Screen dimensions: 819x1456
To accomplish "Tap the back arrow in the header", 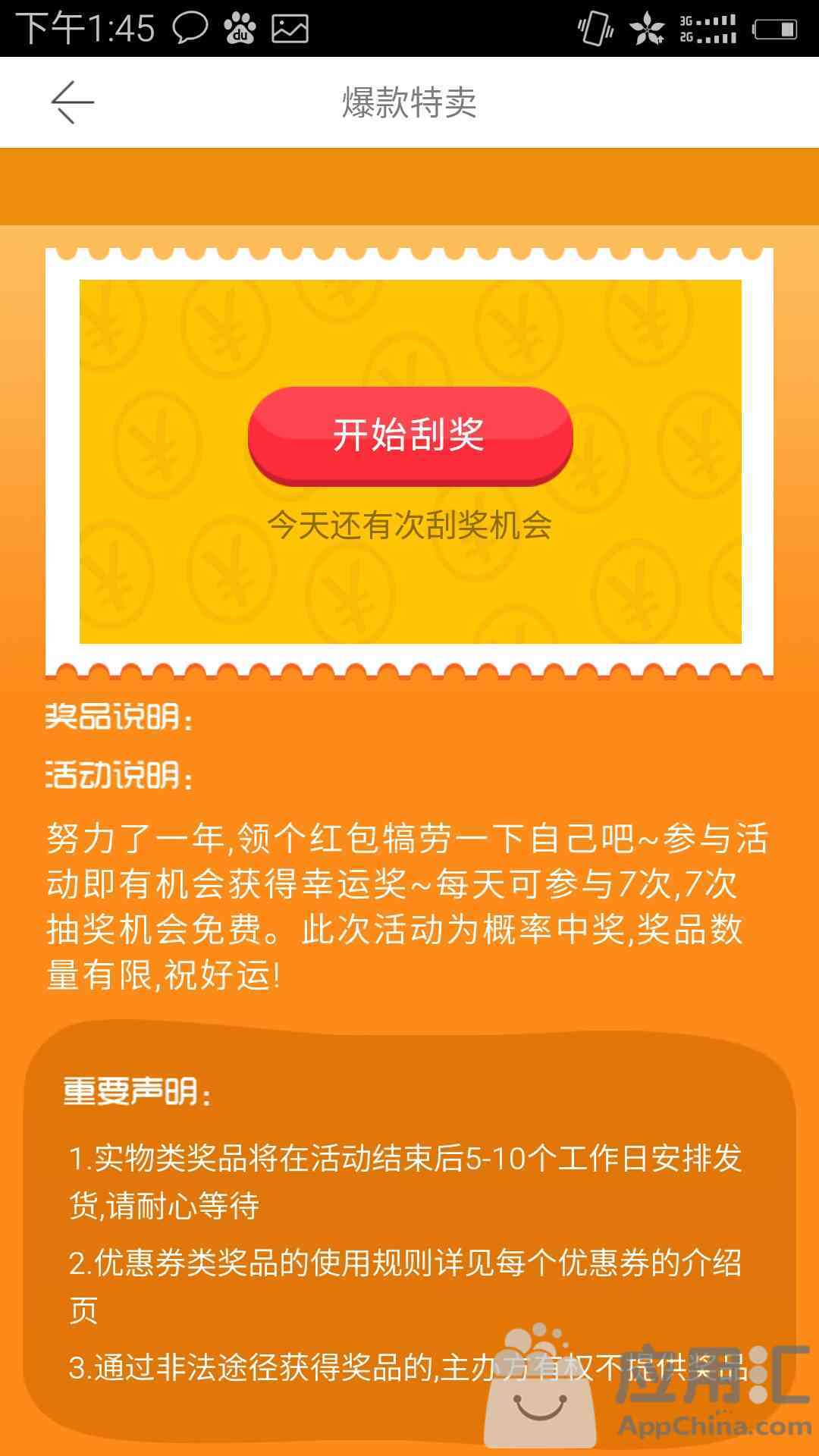I will [x=72, y=102].
